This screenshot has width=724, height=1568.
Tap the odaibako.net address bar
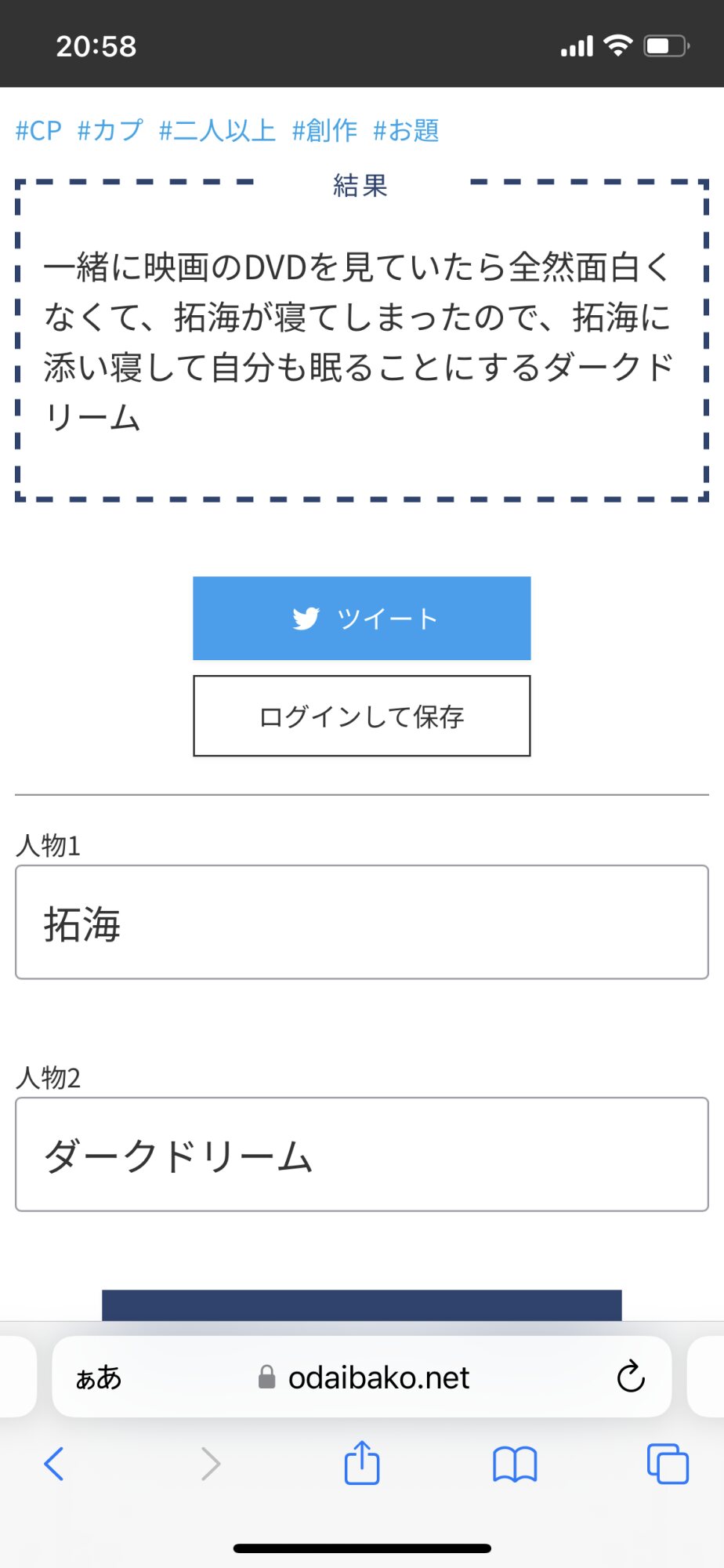pos(364,1377)
